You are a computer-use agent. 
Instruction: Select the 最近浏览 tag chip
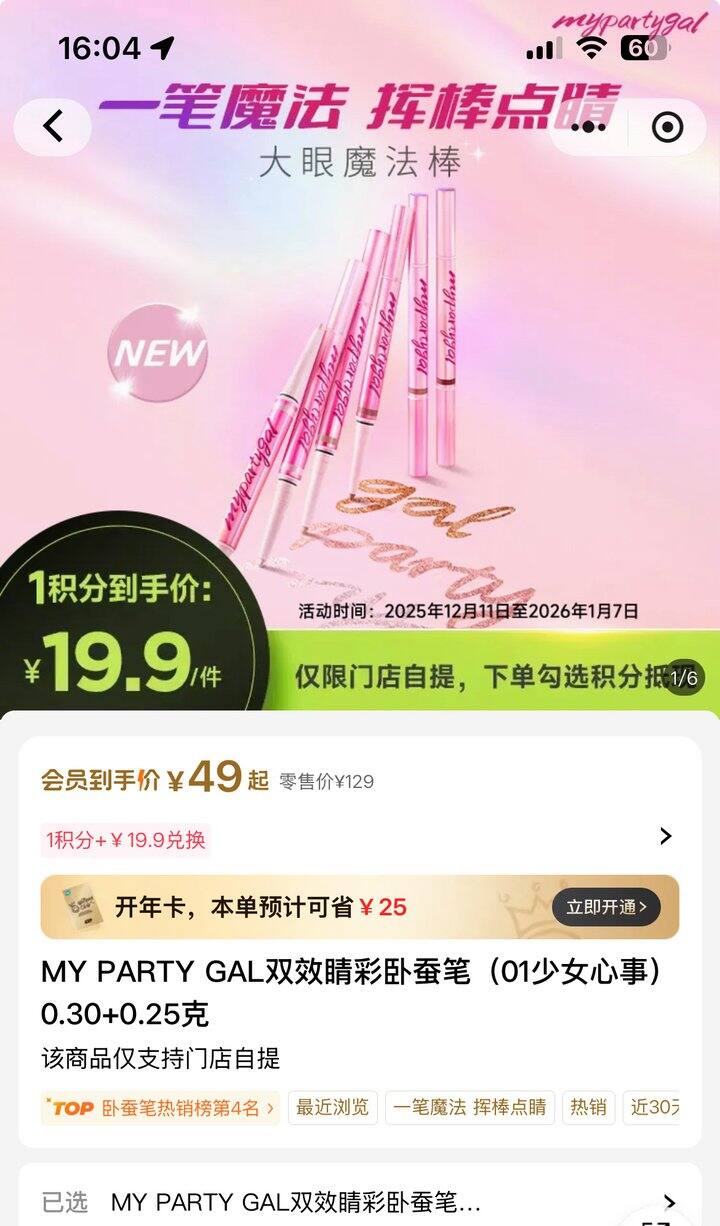[333, 1108]
